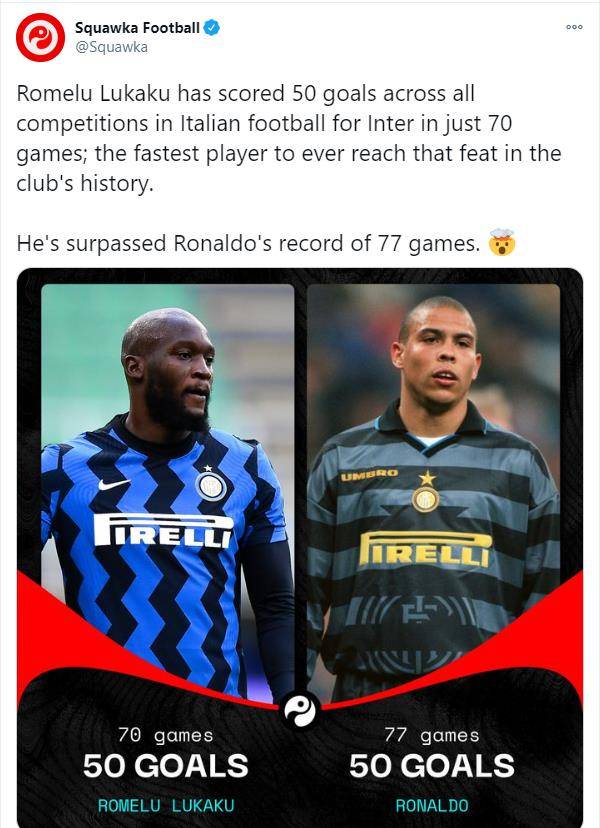The width and height of the screenshot is (600, 828).
Task: Open the tweet overflow menu
Action: 574,27
